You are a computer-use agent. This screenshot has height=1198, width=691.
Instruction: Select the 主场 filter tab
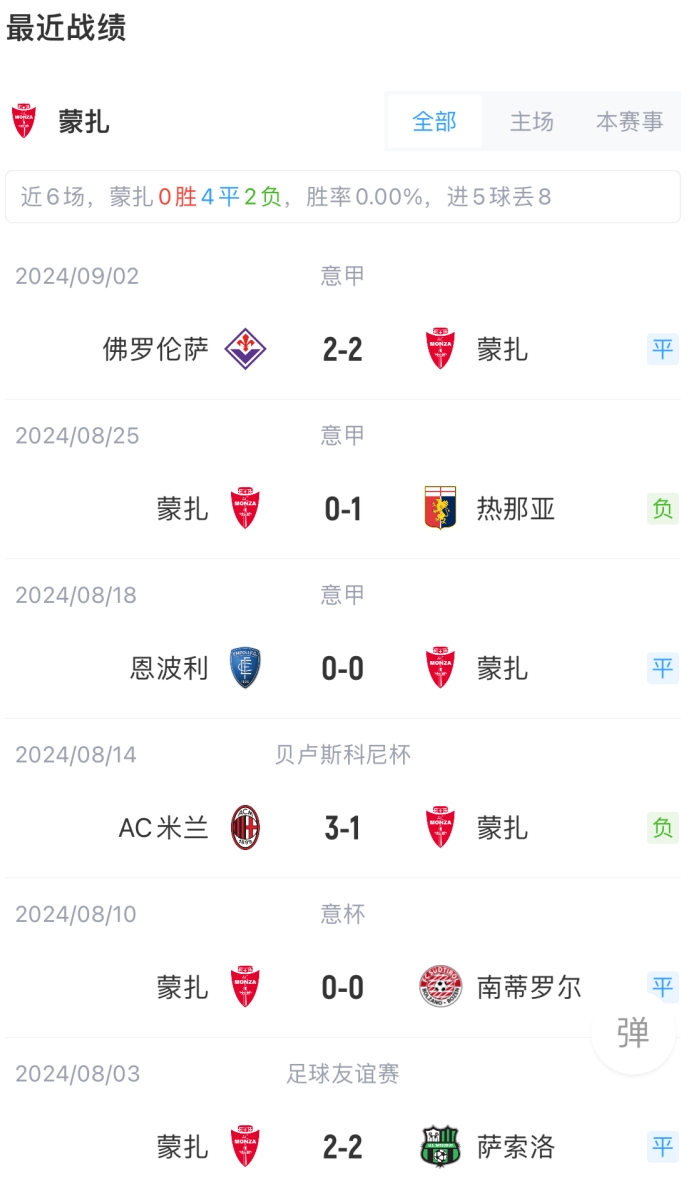tap(531, 121)
